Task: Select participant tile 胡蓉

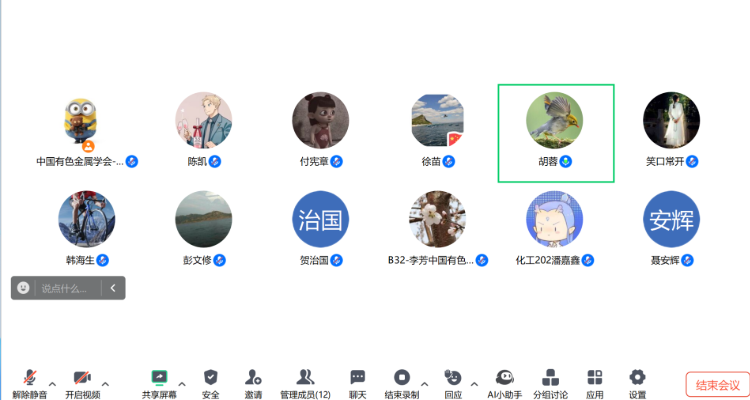Action: pyautogui.click(x=555, y=132)
